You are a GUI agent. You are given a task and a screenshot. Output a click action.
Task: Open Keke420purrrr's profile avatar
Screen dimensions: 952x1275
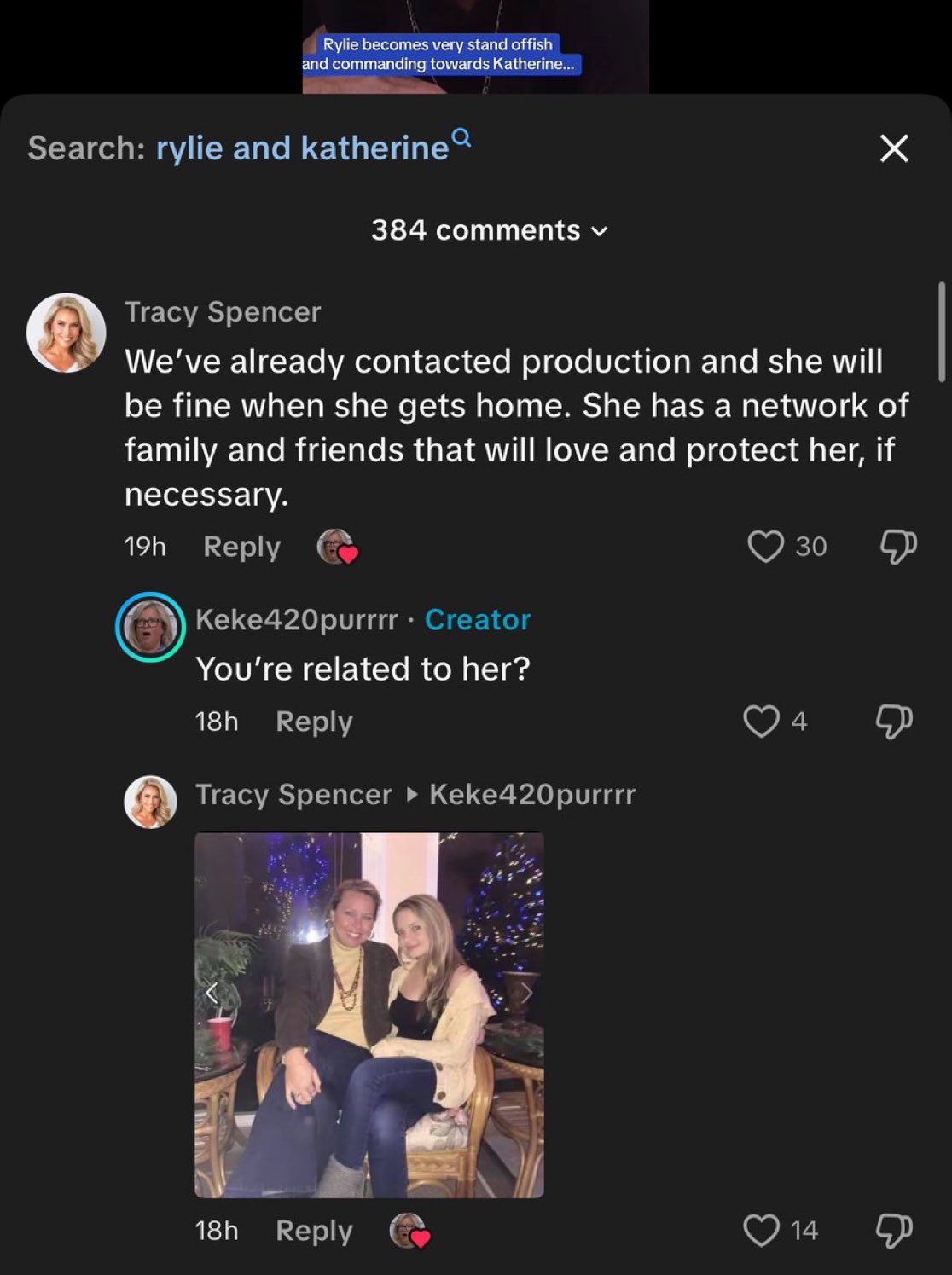tap(151, 627)
